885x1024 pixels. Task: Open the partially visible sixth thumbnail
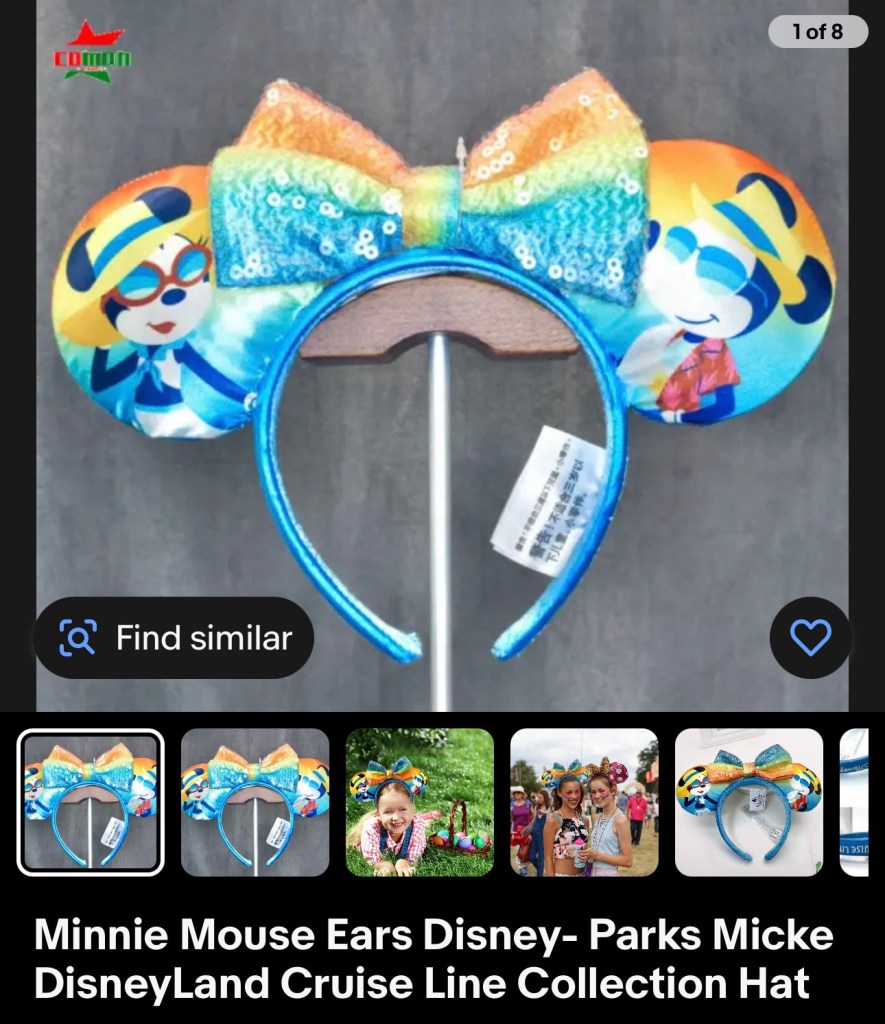click(x=855, y=802)
